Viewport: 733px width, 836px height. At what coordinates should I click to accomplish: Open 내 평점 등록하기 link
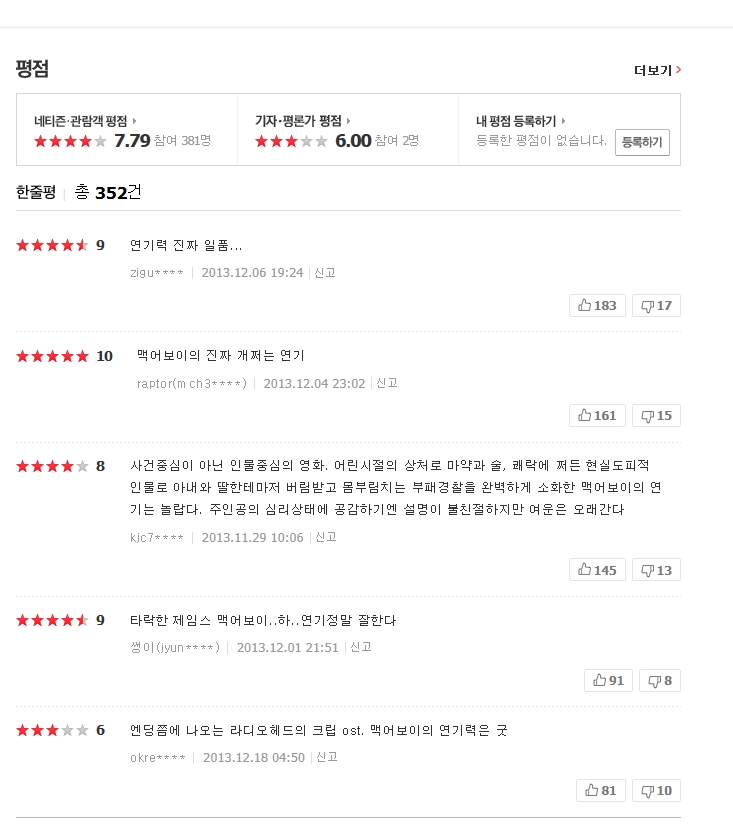point(521,120)
